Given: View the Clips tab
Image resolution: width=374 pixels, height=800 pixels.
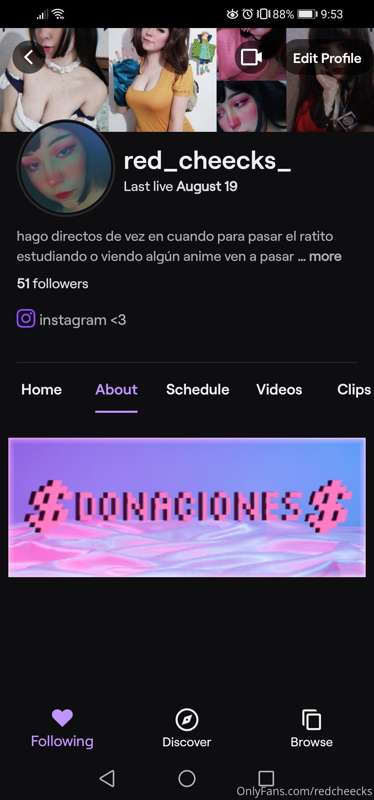Looking at the screenshot, I should (354, 389).
